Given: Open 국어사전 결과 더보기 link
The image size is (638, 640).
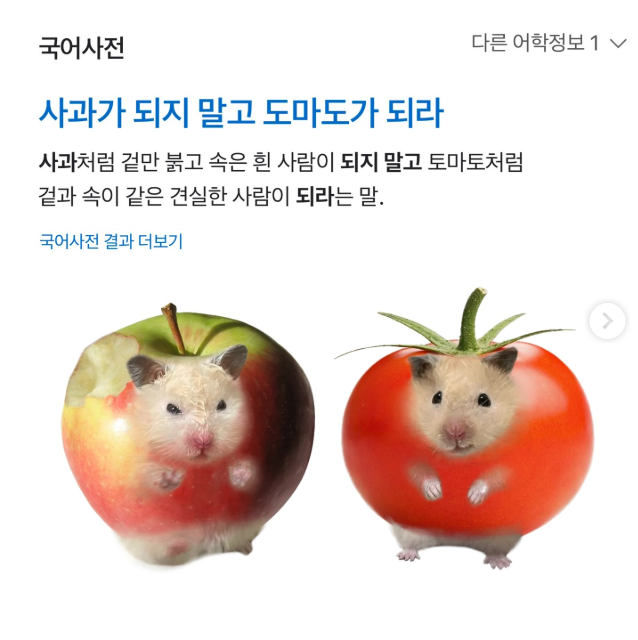Looking at the screenshot, I should click(x=110, y=241).
